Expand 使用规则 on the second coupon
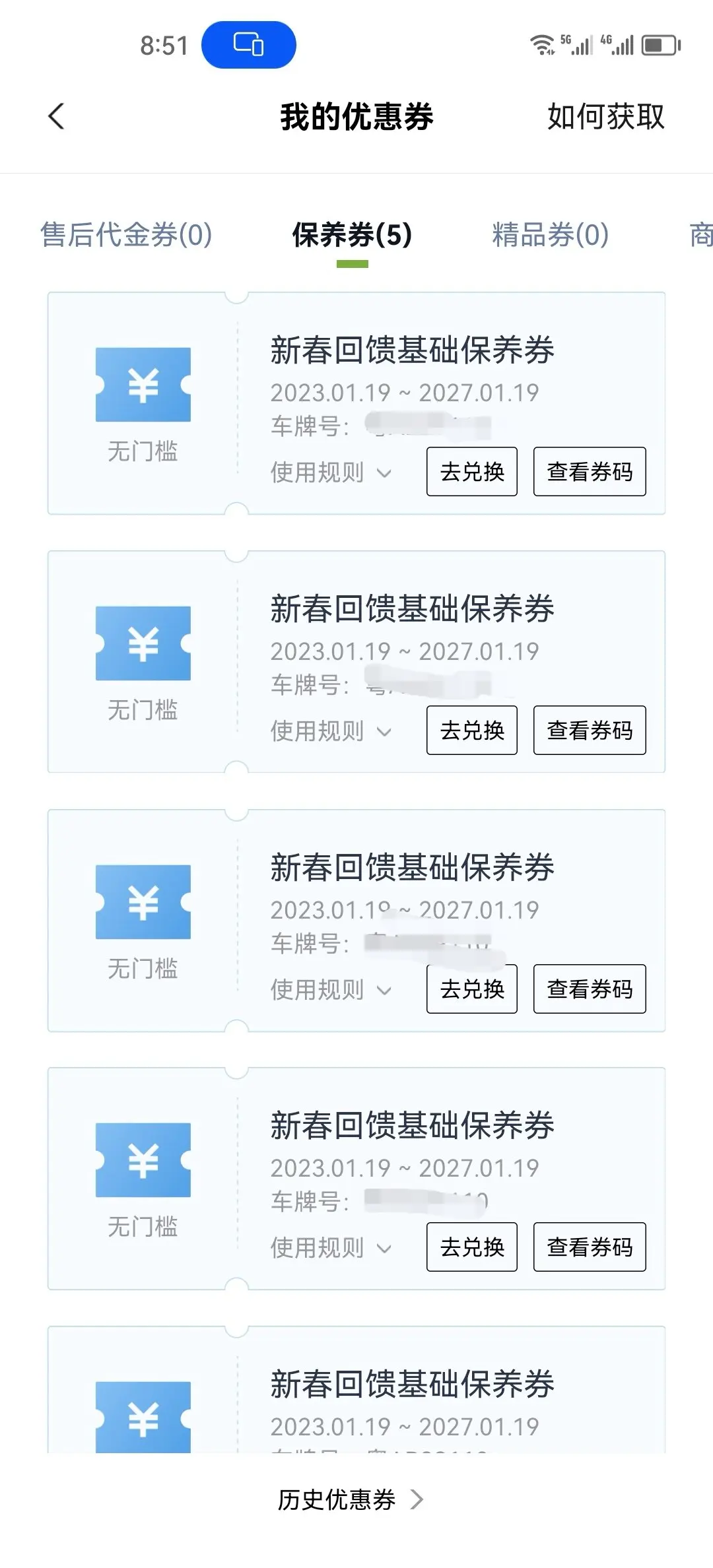 (x=330, y=731)
